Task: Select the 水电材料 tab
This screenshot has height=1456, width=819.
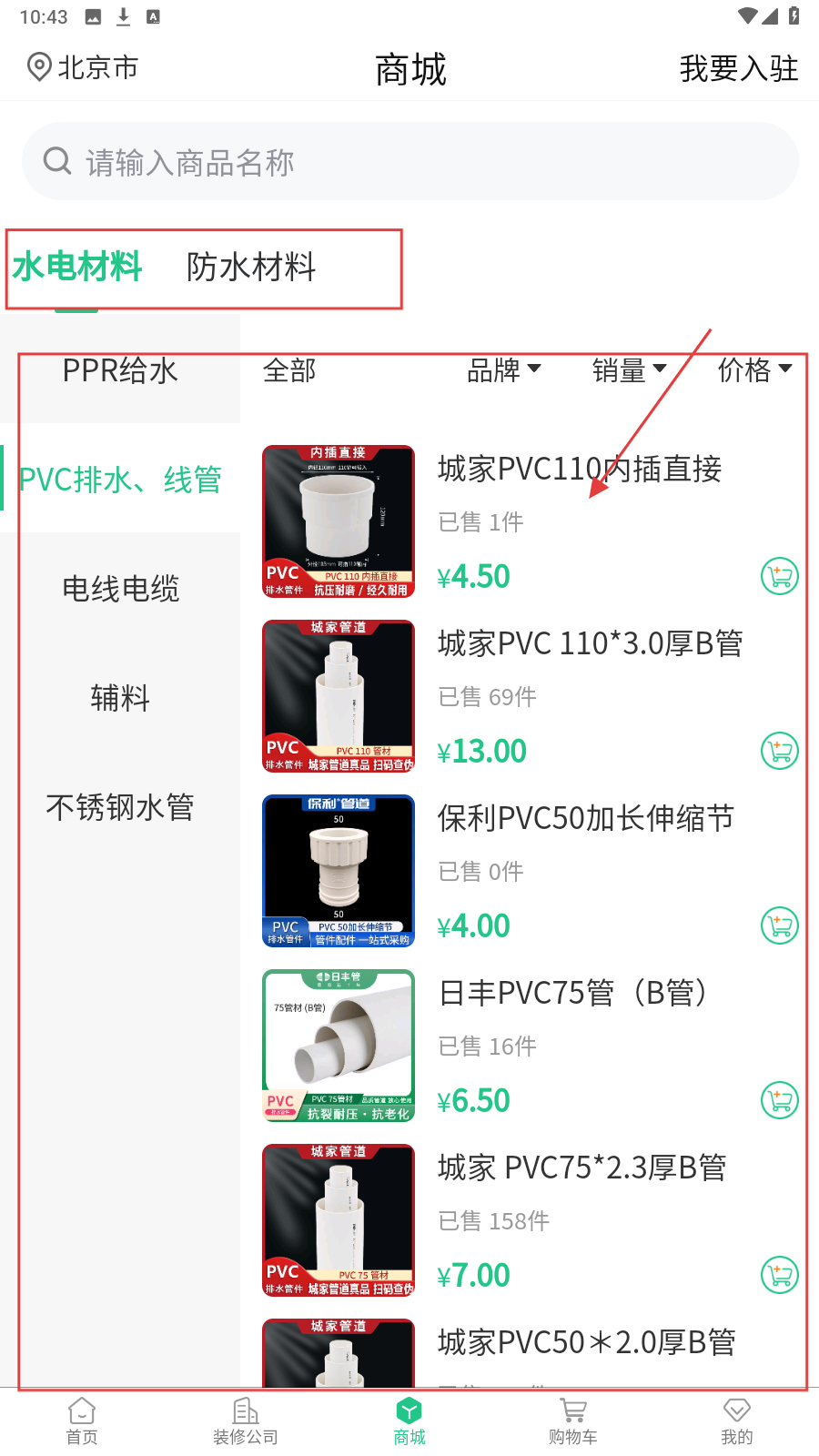Action: click(77, 268)
